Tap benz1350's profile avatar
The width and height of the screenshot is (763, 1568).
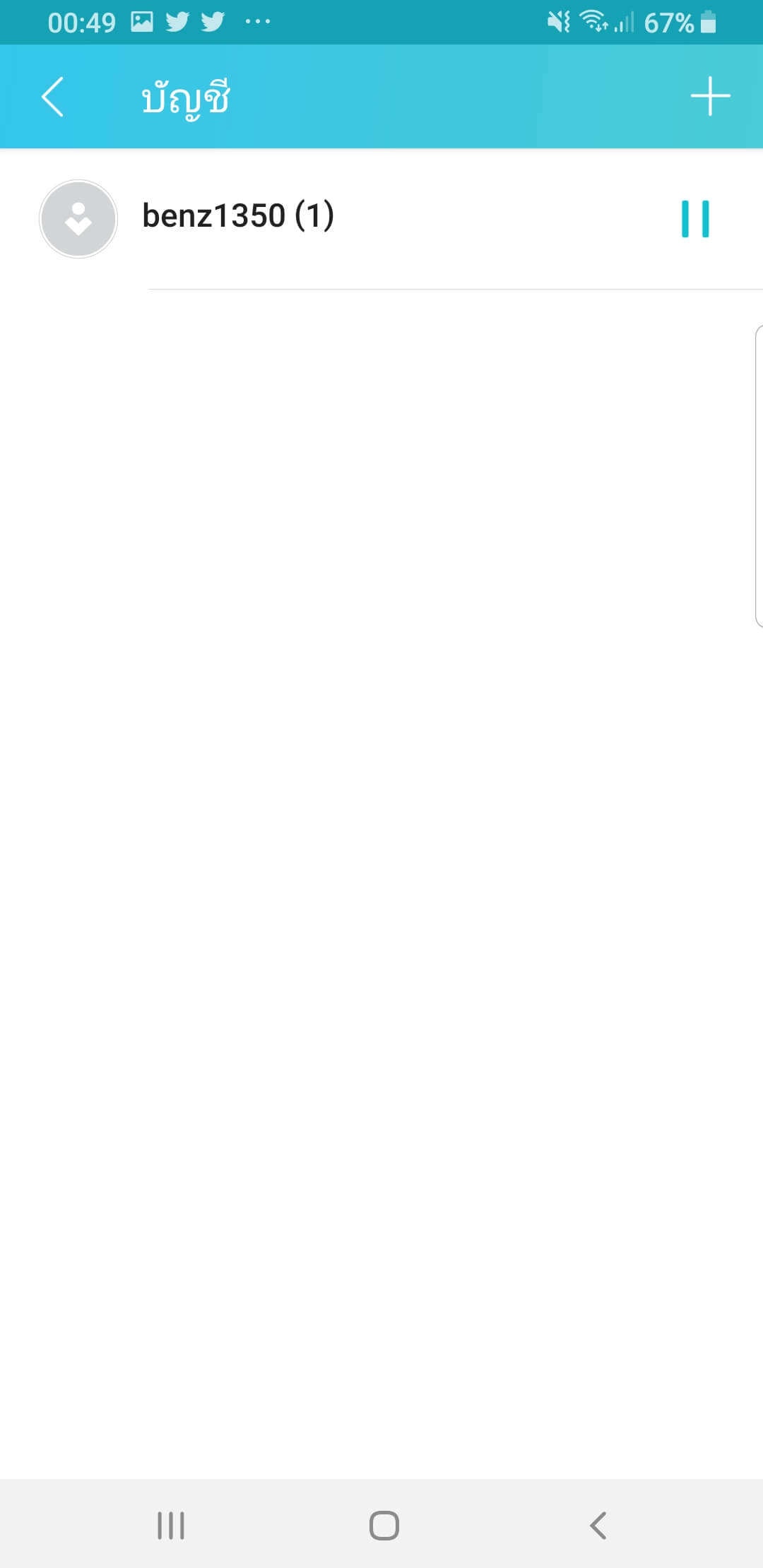[x=78, y=219]
